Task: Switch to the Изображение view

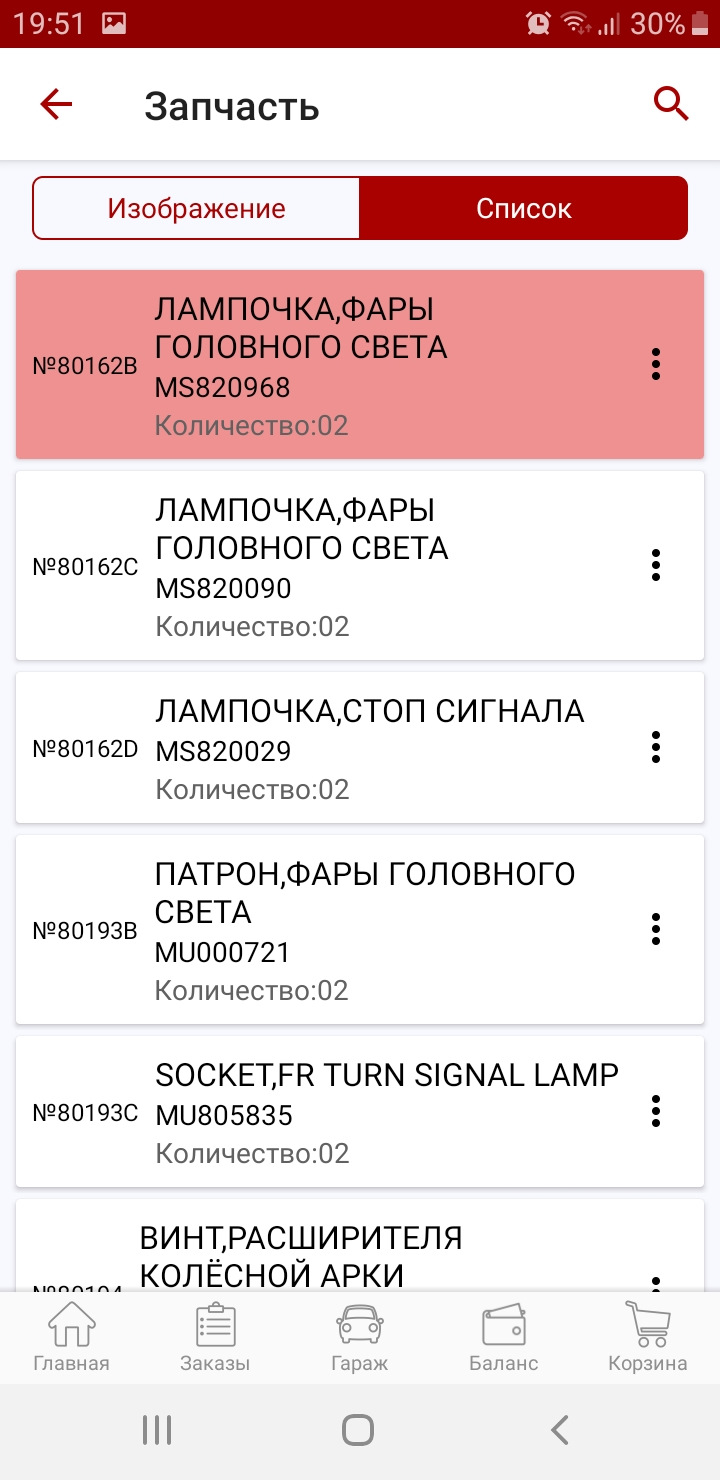Action: point(197,207)
